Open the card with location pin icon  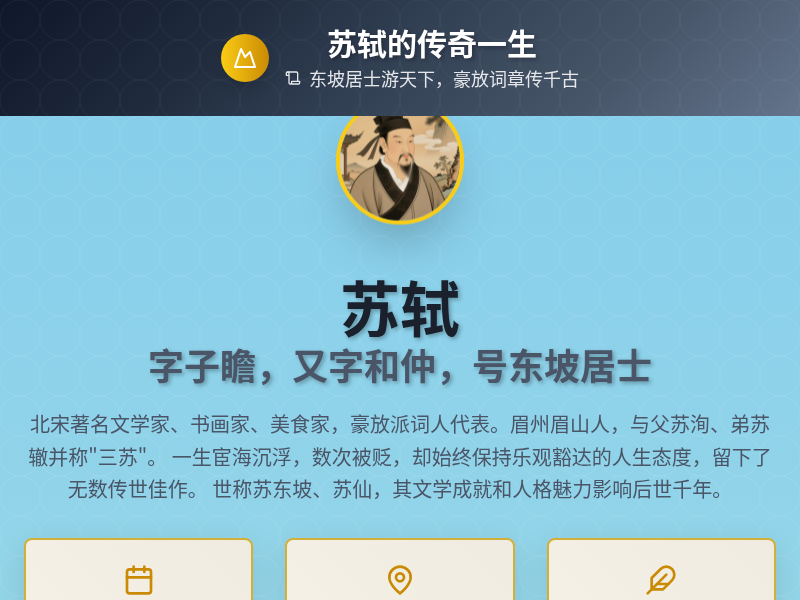pos(400,572)
